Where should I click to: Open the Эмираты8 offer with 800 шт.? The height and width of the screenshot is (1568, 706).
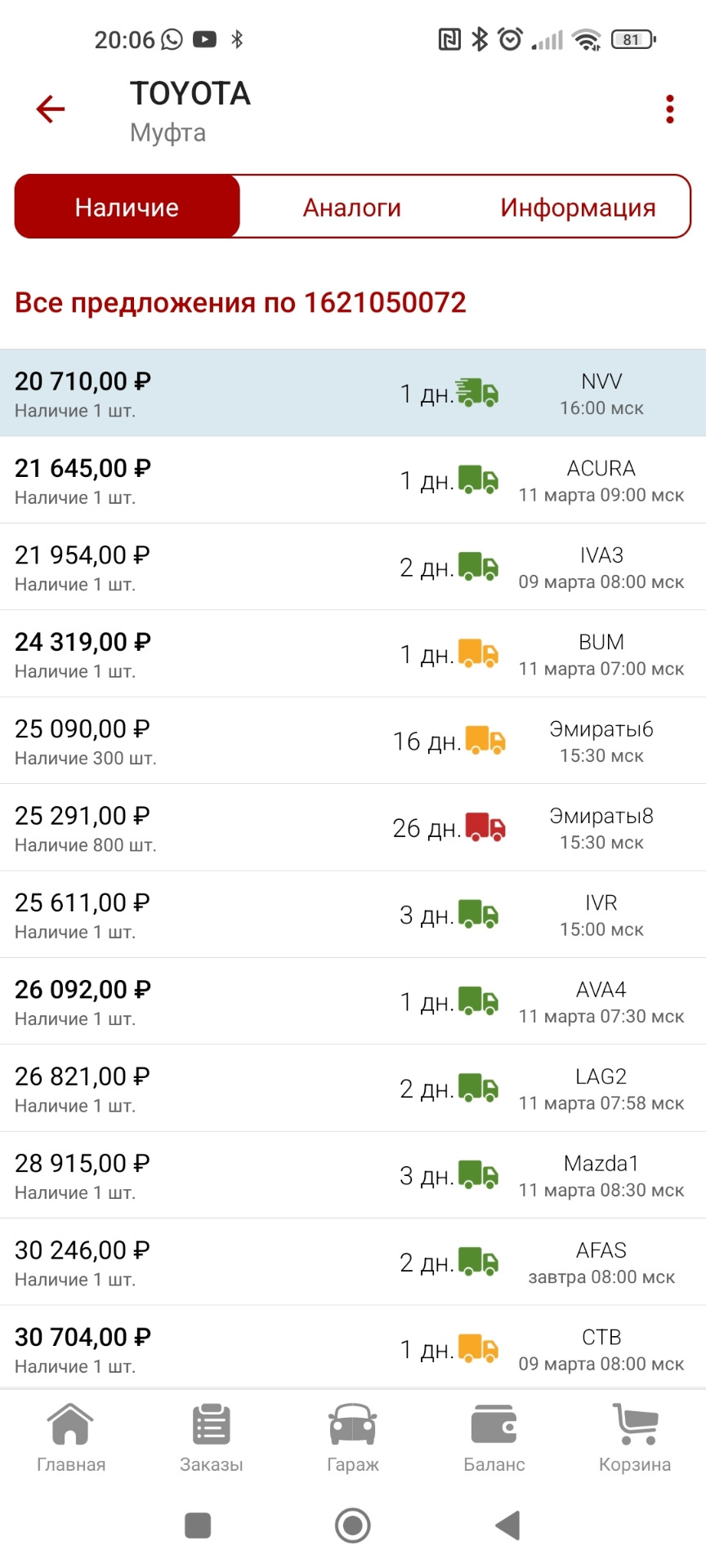point(353,827)
